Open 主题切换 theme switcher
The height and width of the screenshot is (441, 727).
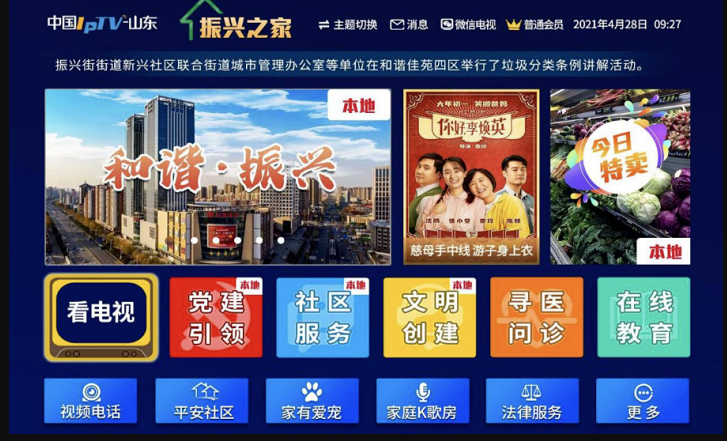click(x=348, y=24)
